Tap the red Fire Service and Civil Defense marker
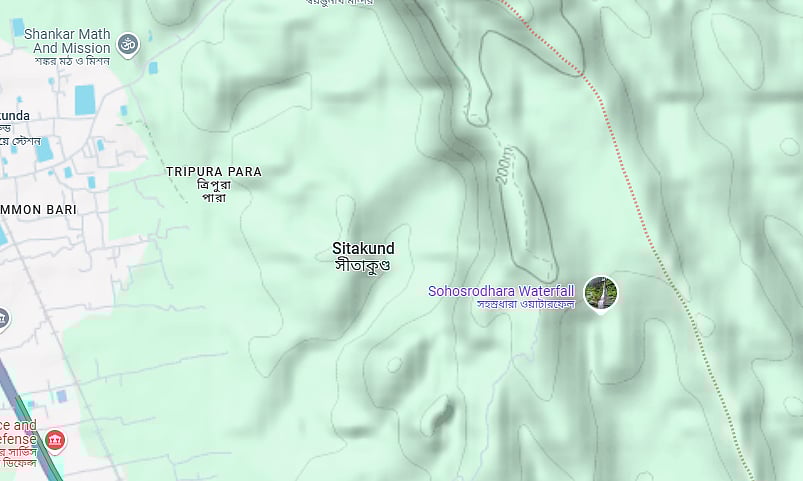 point(55,439)
